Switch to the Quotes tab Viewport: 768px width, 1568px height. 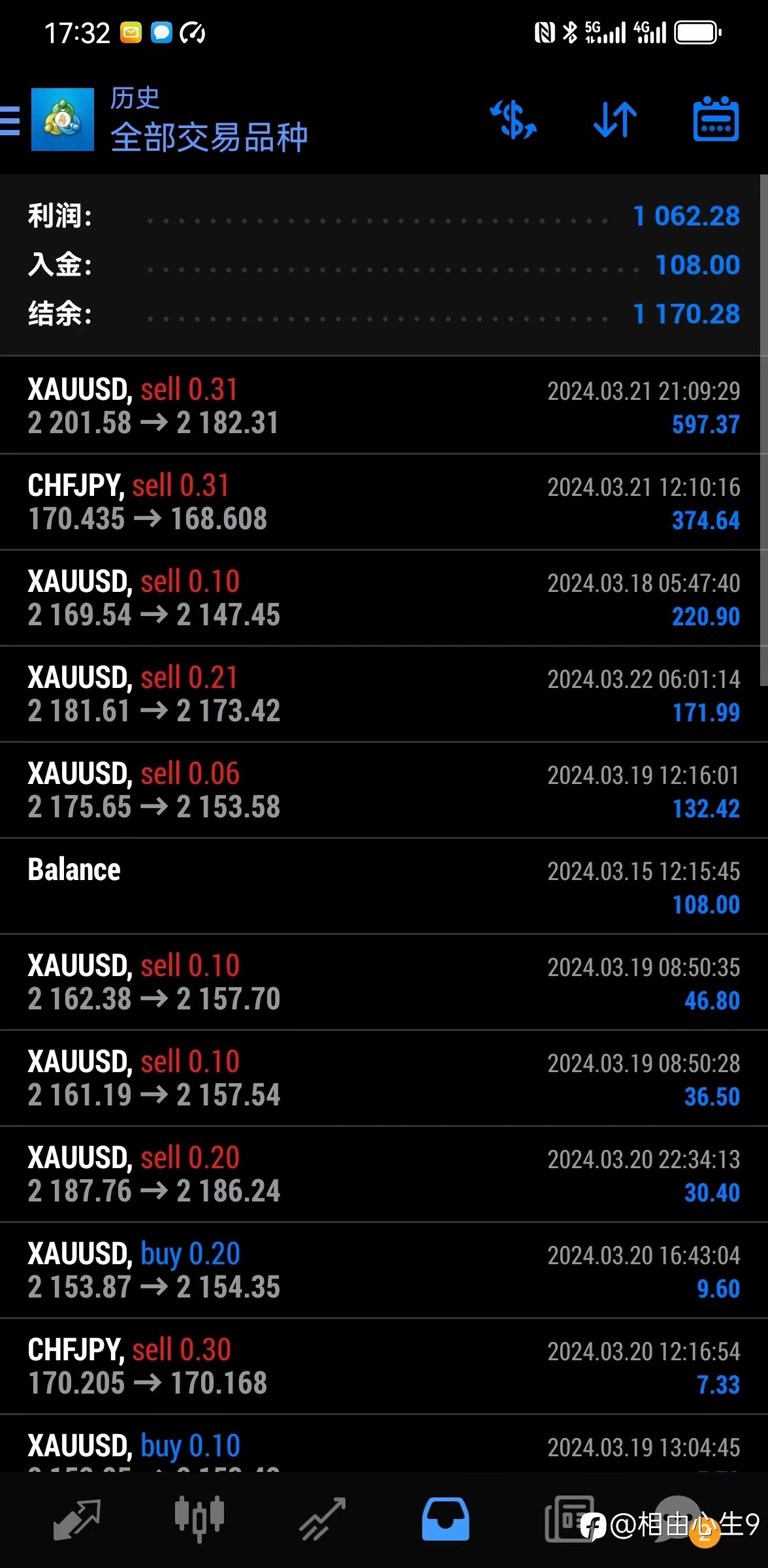coord(76,1519)
